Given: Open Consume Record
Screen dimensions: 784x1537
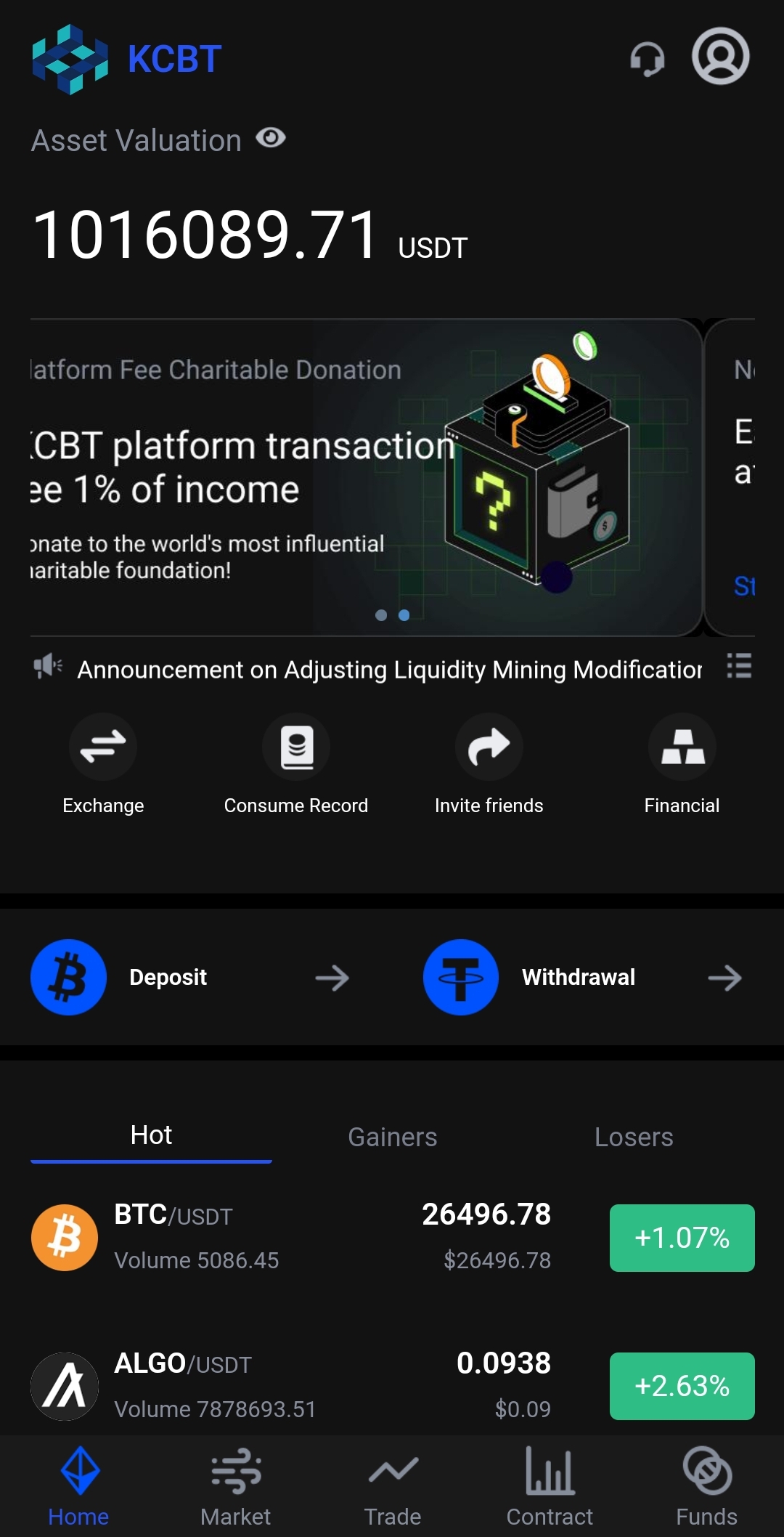Looking at the screenshot, I should point(296,764).
